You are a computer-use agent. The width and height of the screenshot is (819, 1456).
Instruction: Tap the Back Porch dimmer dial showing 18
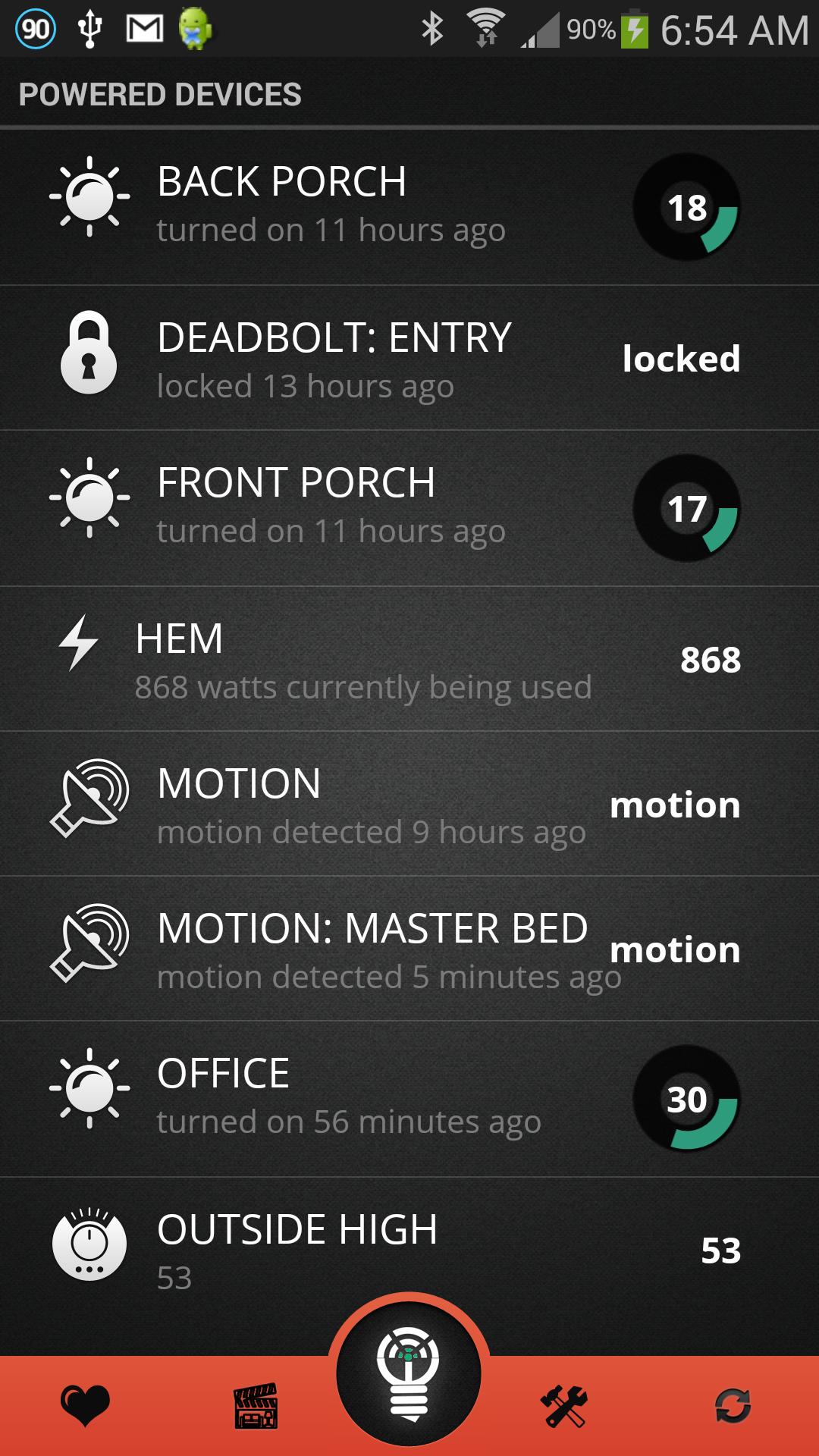tap(687, 207)
